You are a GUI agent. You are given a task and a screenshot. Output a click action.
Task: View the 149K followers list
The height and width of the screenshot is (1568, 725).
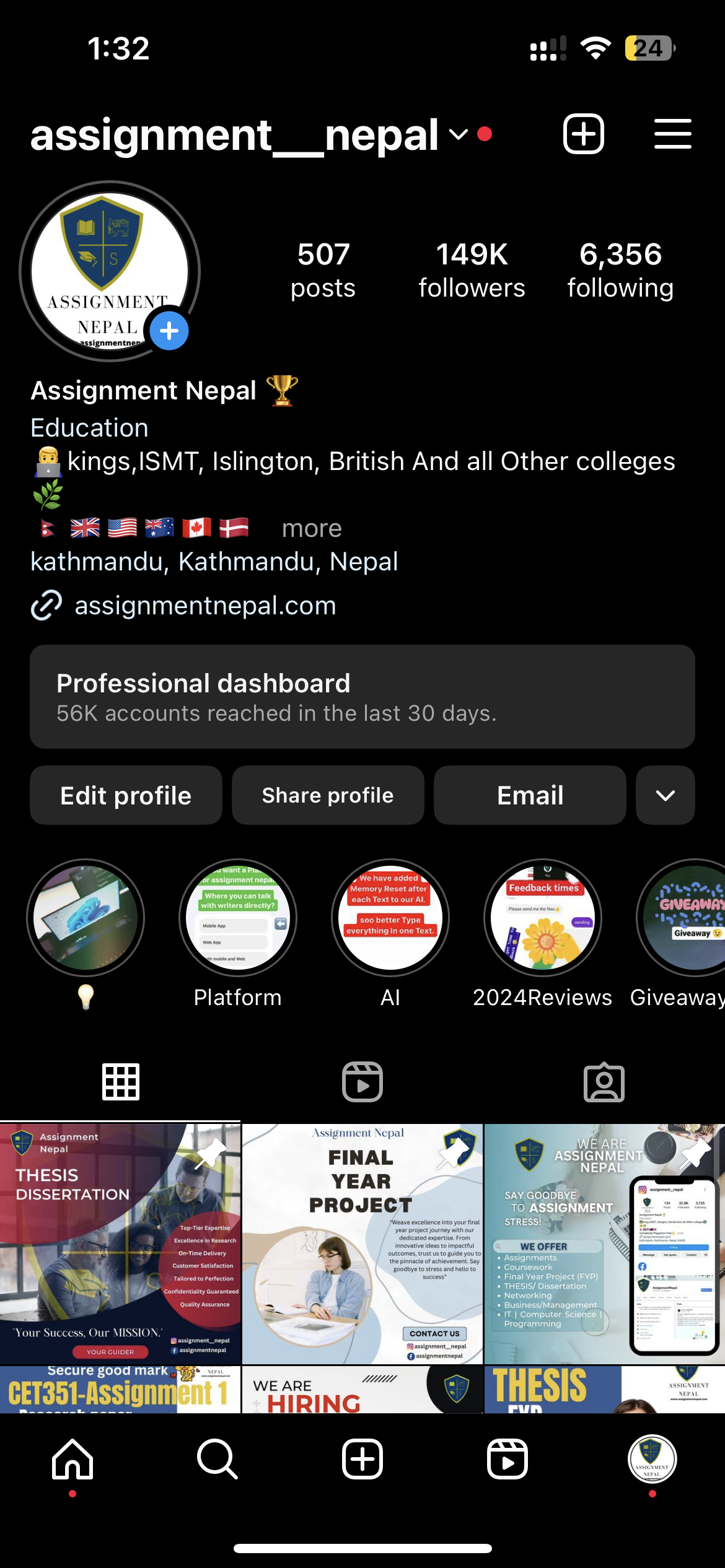(x=472, y=271)
